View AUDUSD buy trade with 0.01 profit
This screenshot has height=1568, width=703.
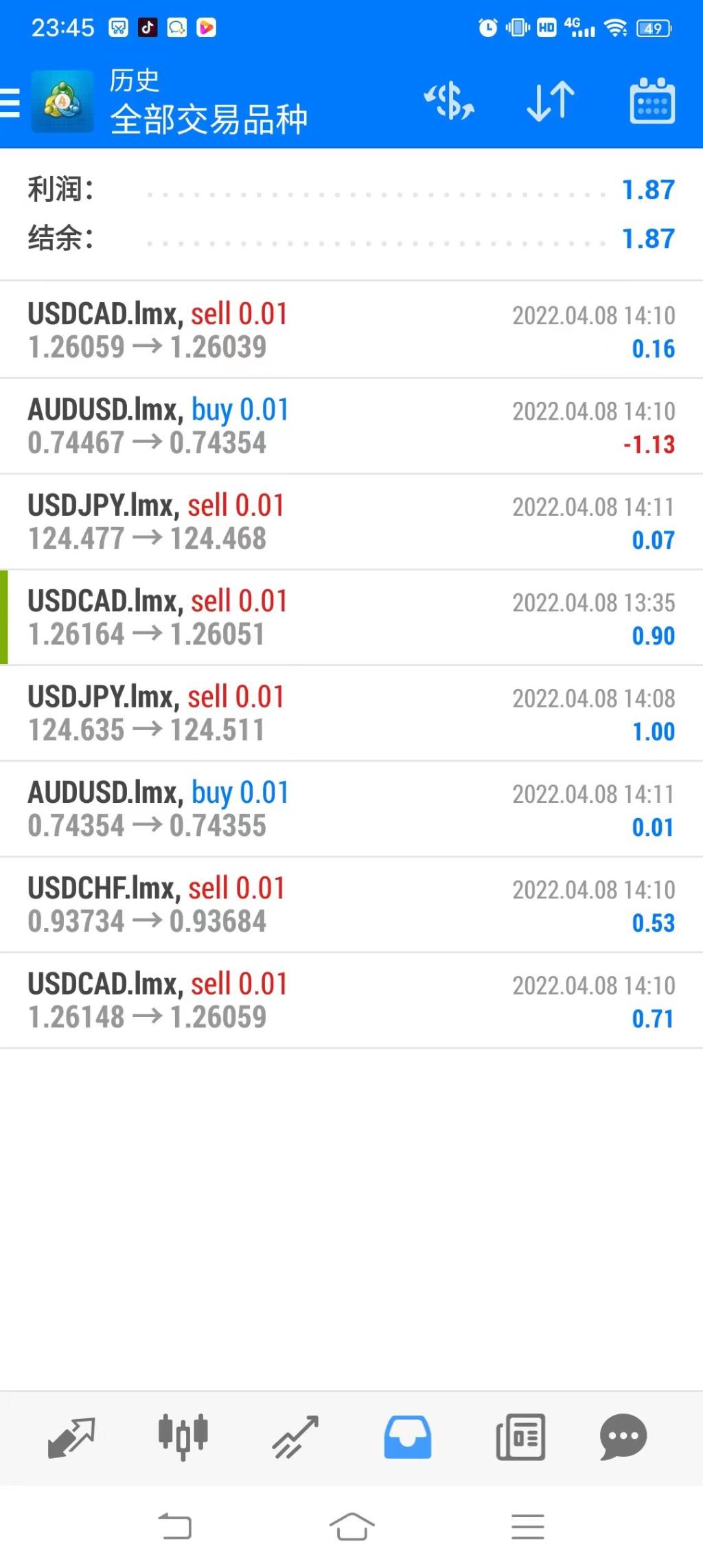click(x=351, y=809)
